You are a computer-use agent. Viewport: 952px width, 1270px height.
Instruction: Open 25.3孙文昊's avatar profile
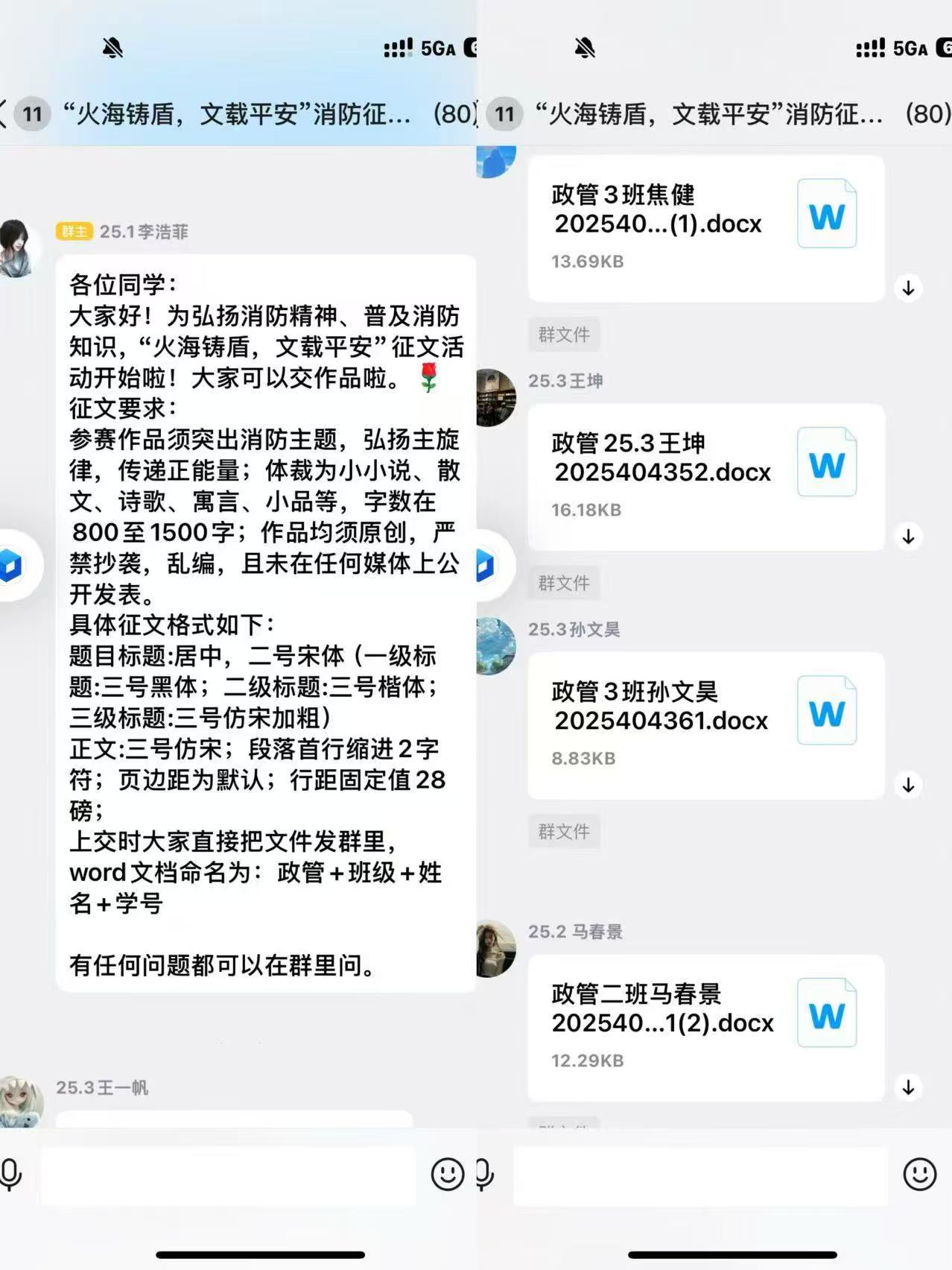click(495, 646)
